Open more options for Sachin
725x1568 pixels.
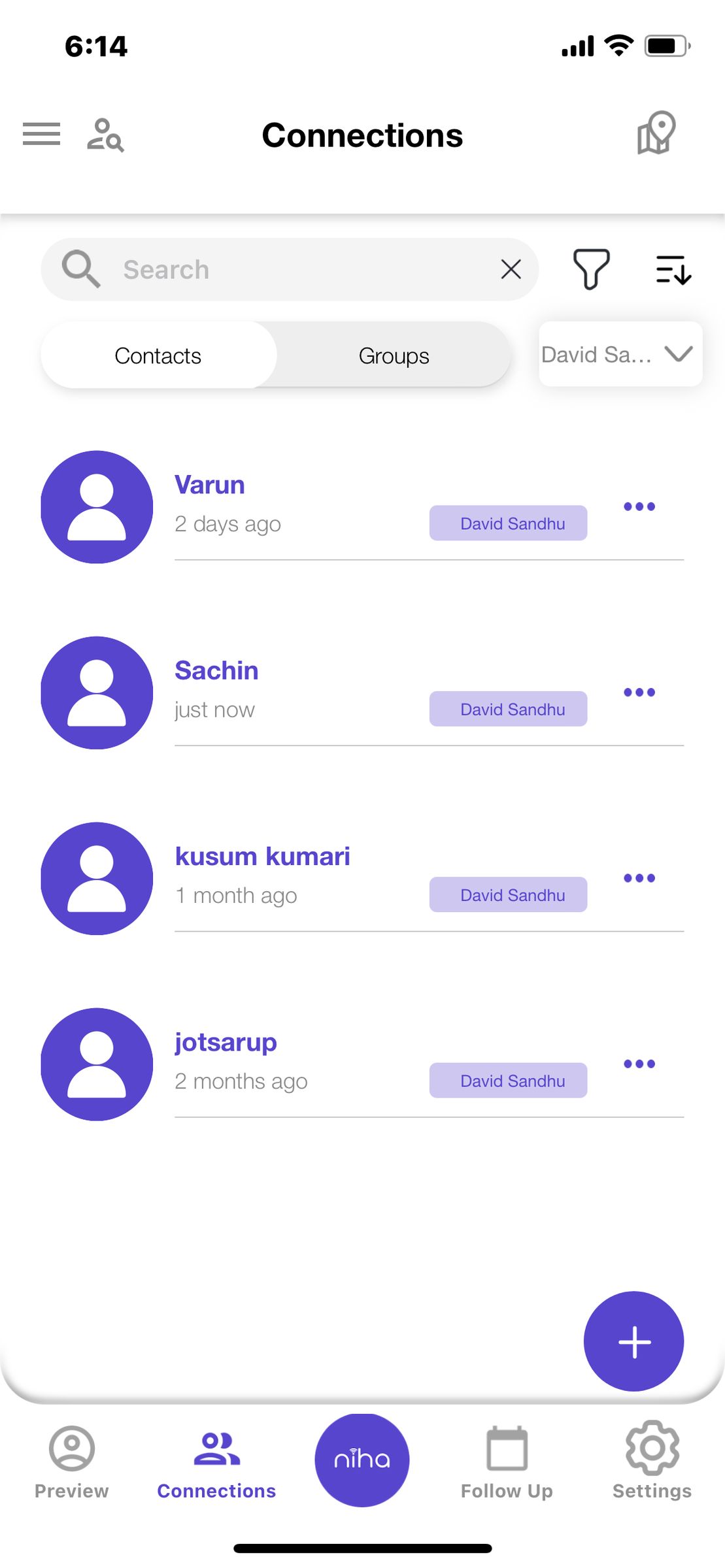pos(639,693)
